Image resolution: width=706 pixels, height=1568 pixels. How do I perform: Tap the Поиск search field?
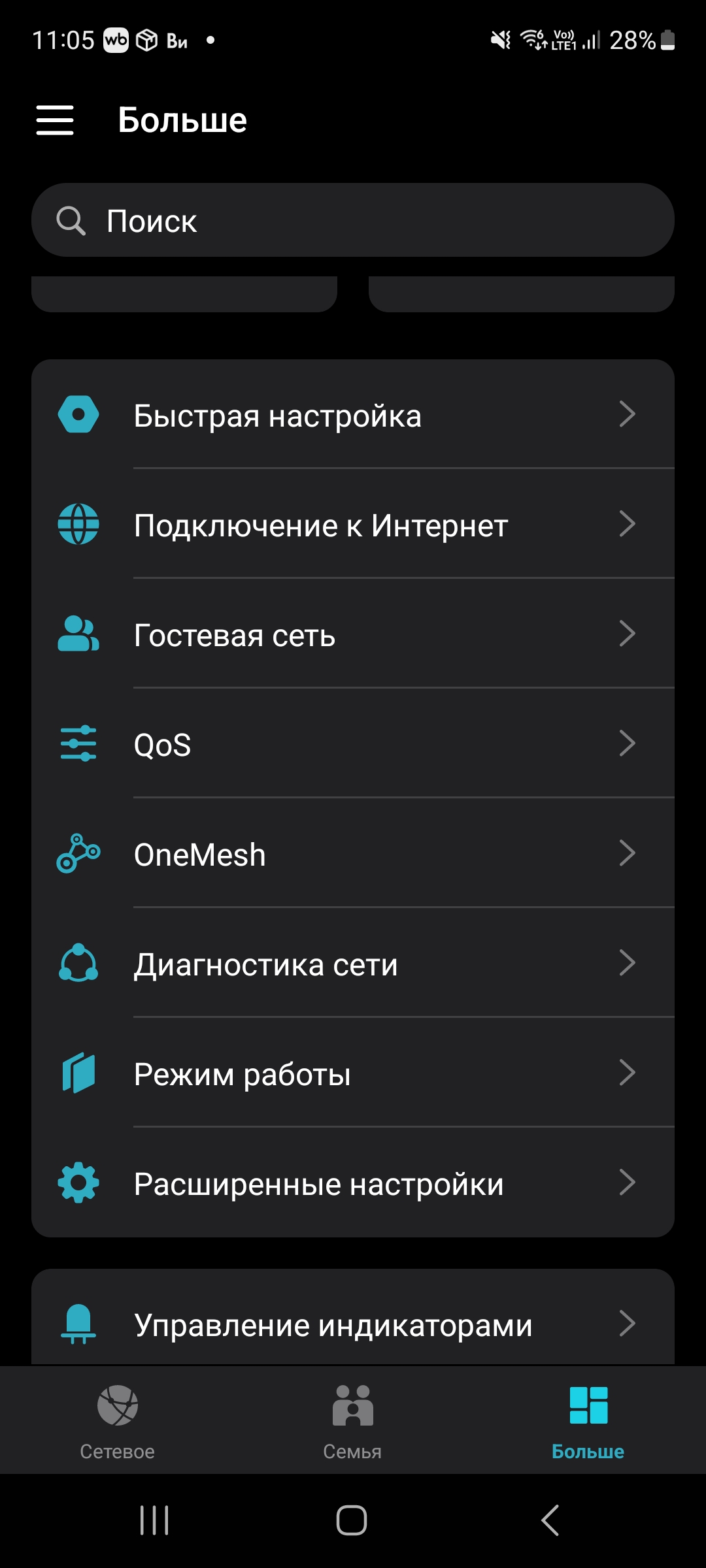pyautogui.click(x=353, y=220)
